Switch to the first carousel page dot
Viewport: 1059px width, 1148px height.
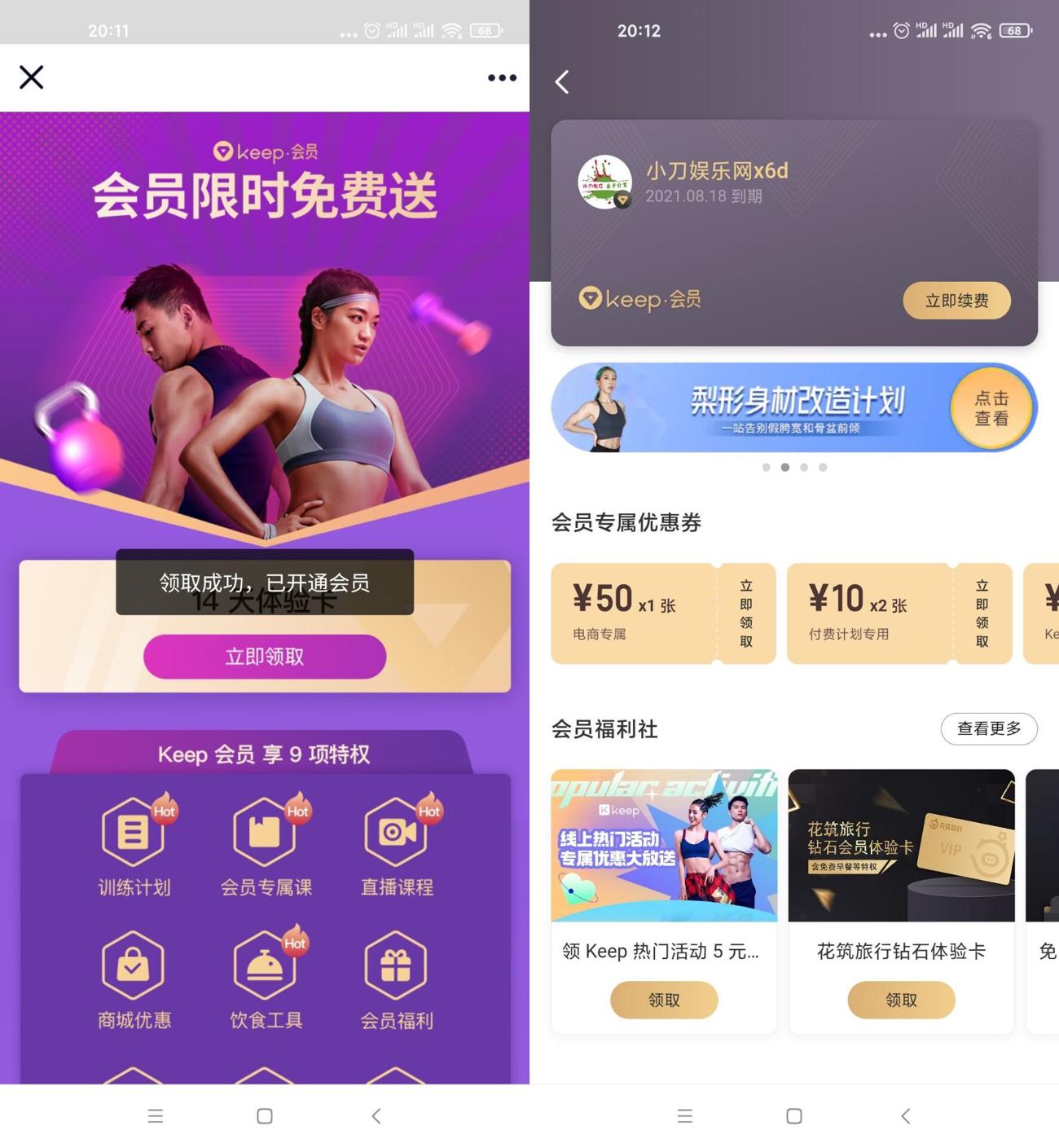[766, 467]
